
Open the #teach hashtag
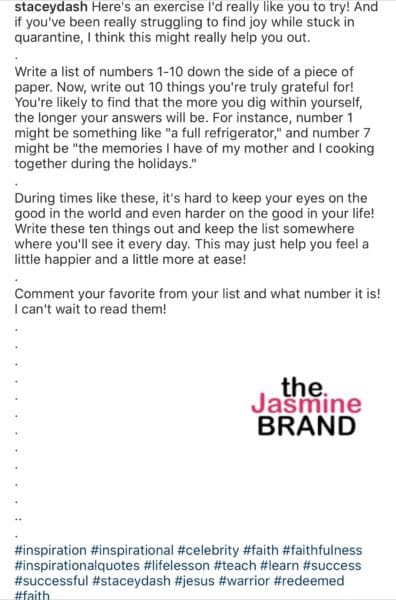pyautogui.click(x=235, y=566)
